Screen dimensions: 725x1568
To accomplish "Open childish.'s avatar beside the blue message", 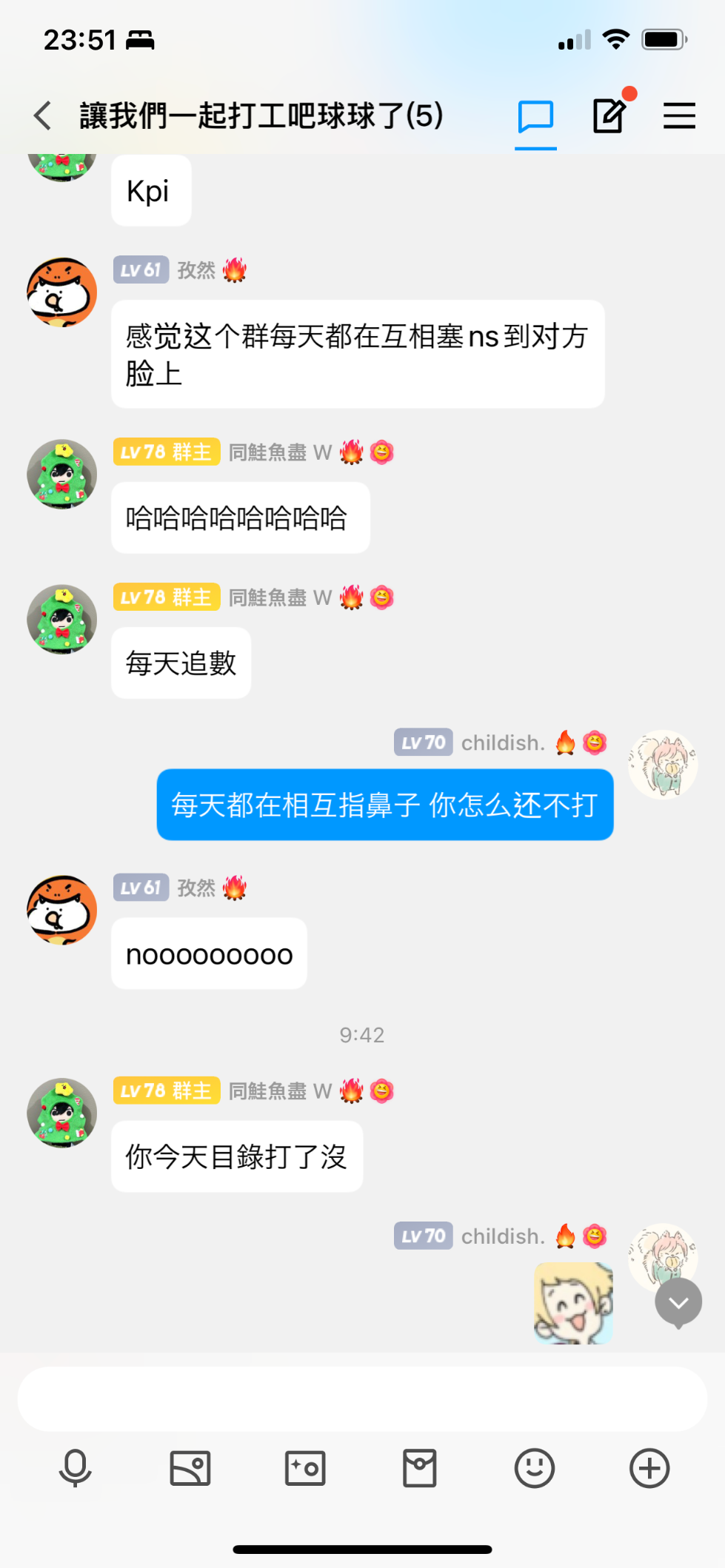I will [663, 765].
